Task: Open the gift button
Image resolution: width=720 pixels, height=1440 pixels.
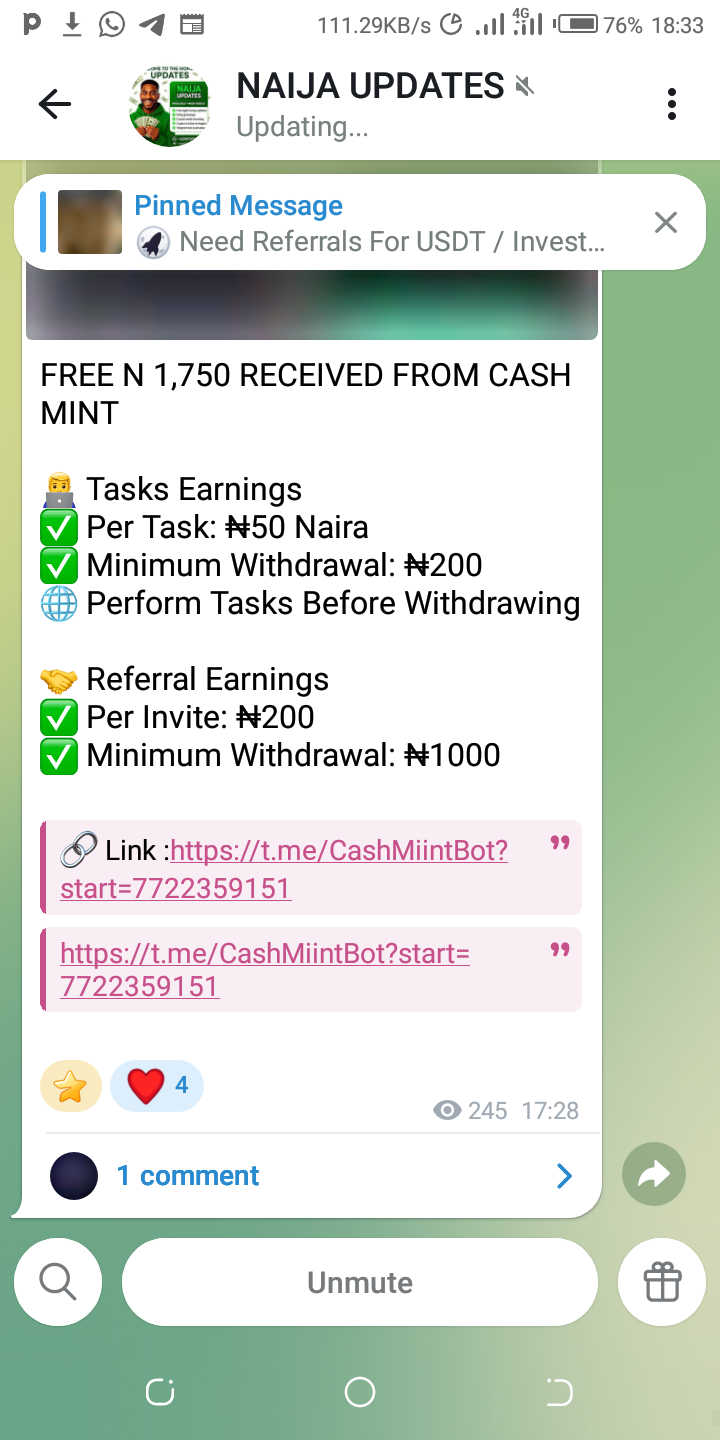Action: pos(662,1282)
